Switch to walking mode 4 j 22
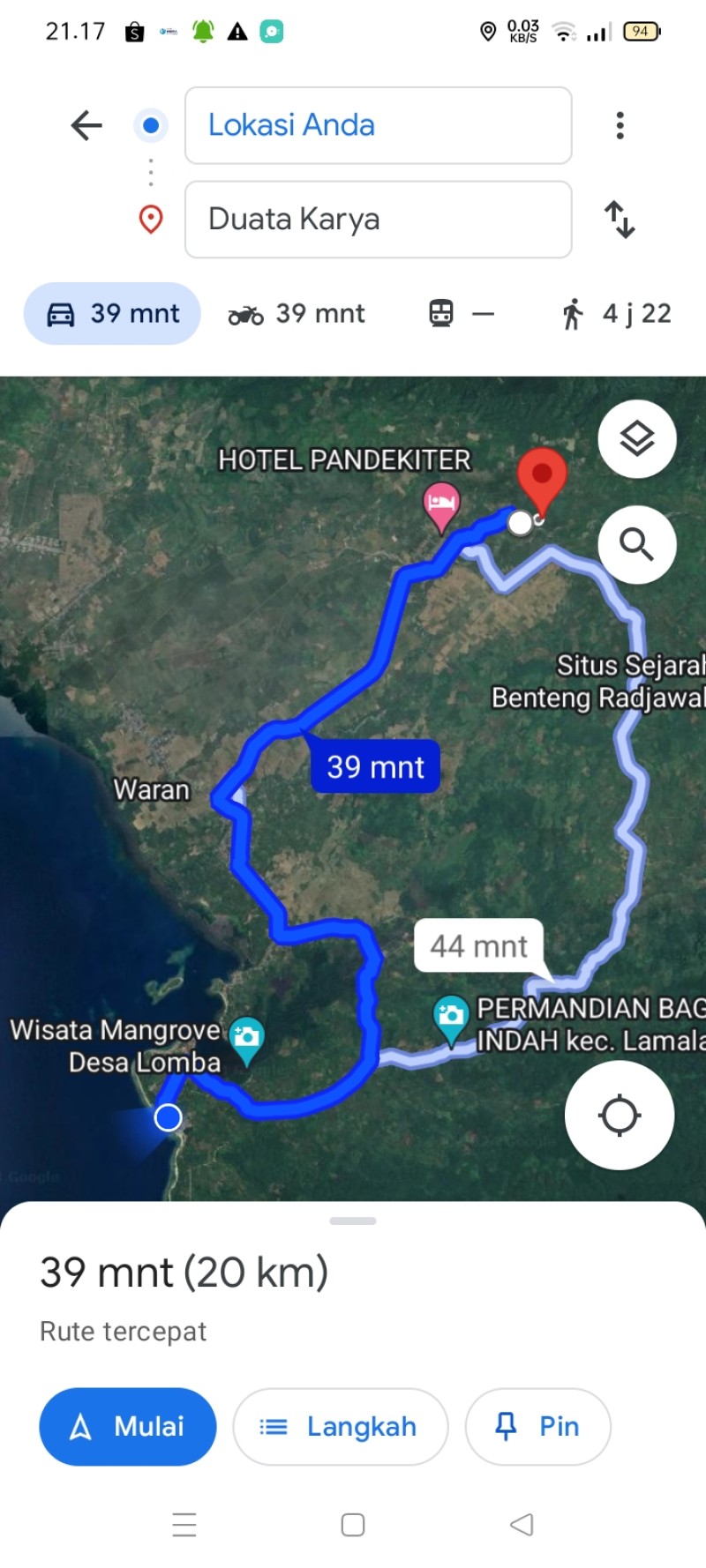Image resolution: width=706 pixels, height=1568 pixels. [616, 313]
